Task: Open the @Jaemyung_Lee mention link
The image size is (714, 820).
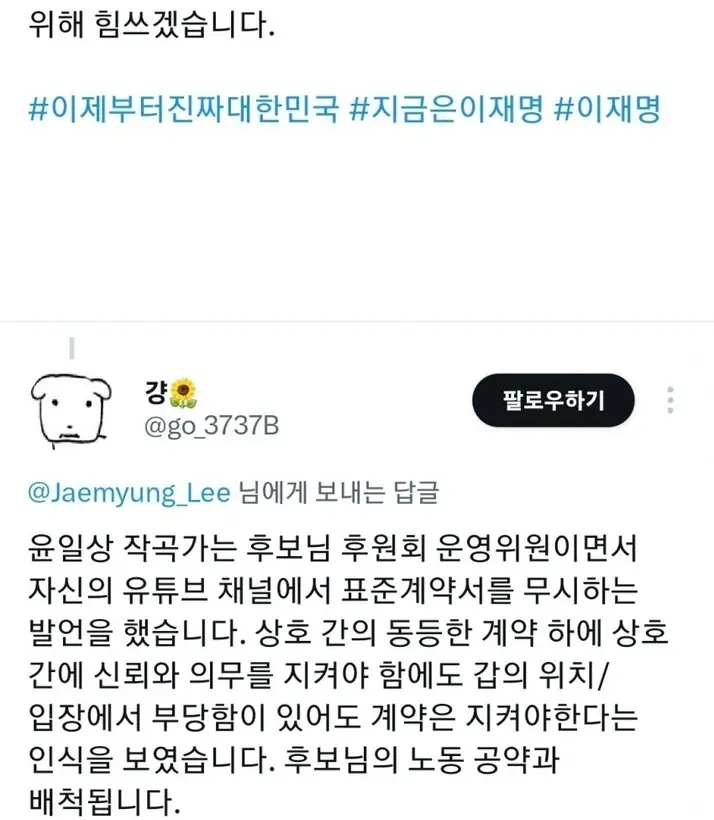Action: coord(131,492)
